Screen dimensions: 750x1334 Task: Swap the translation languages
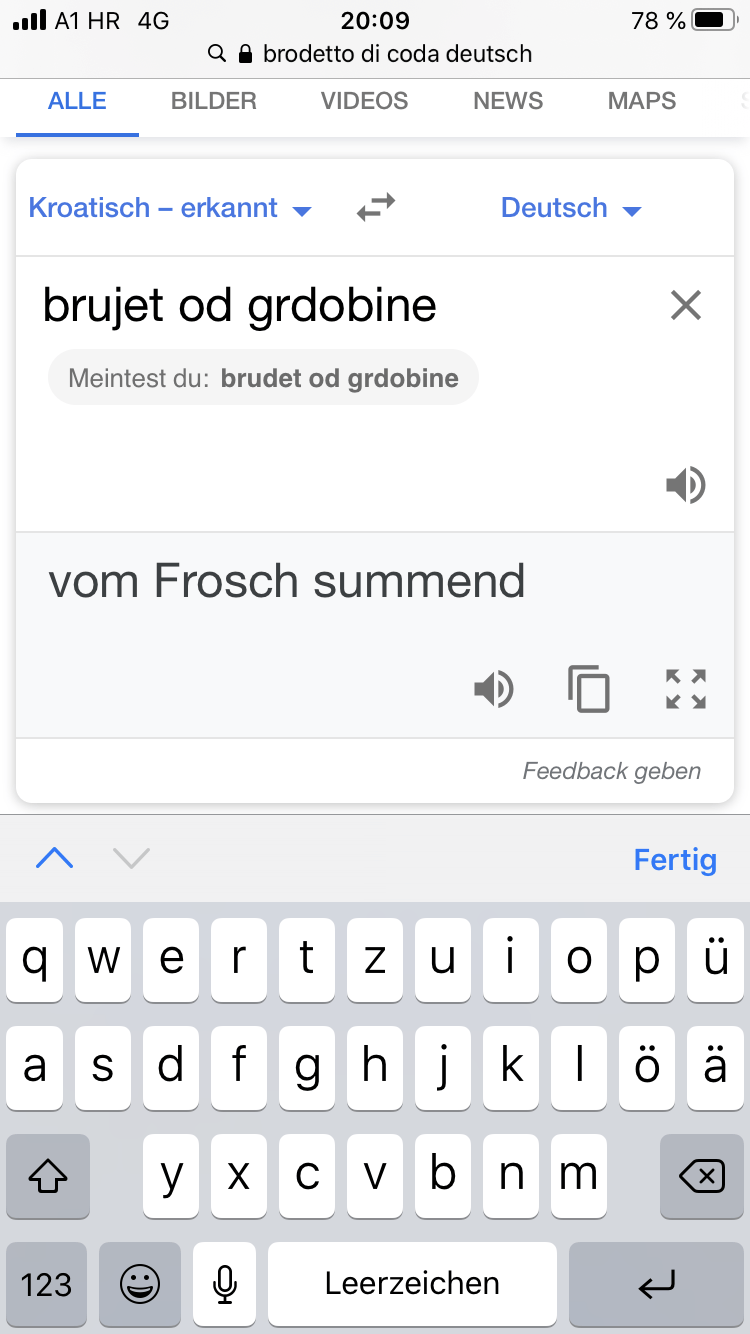tap(376, 208)
